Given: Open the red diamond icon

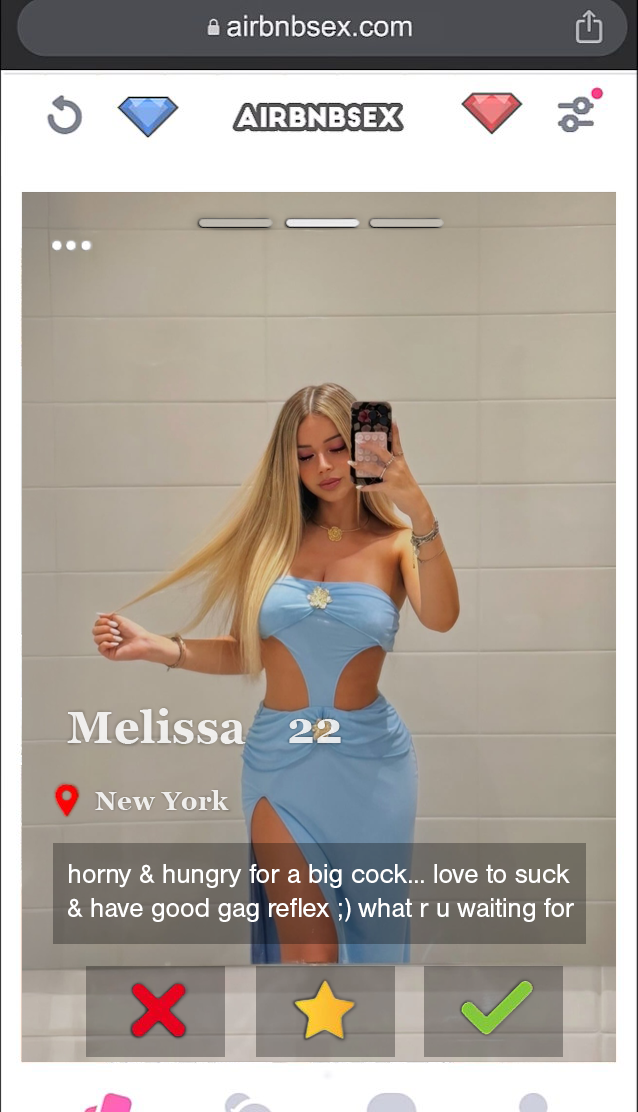Looking at the screenshot, I should (x=491, y=113).
